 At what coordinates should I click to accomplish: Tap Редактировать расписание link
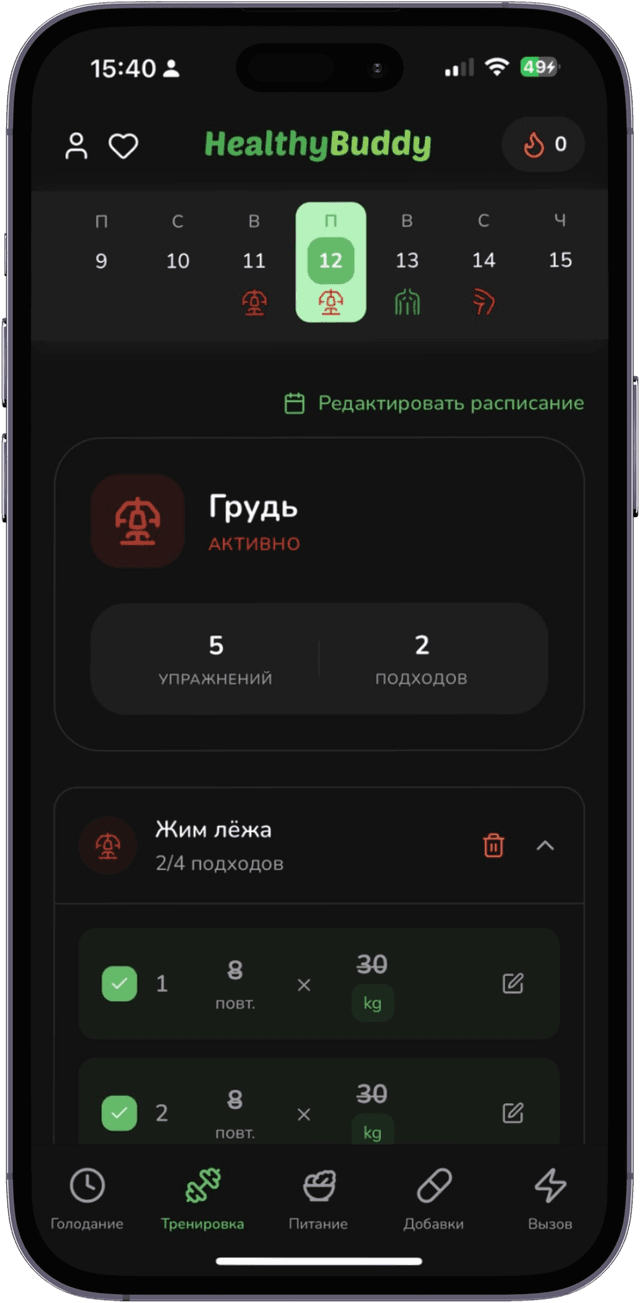(x=434, y=403)
